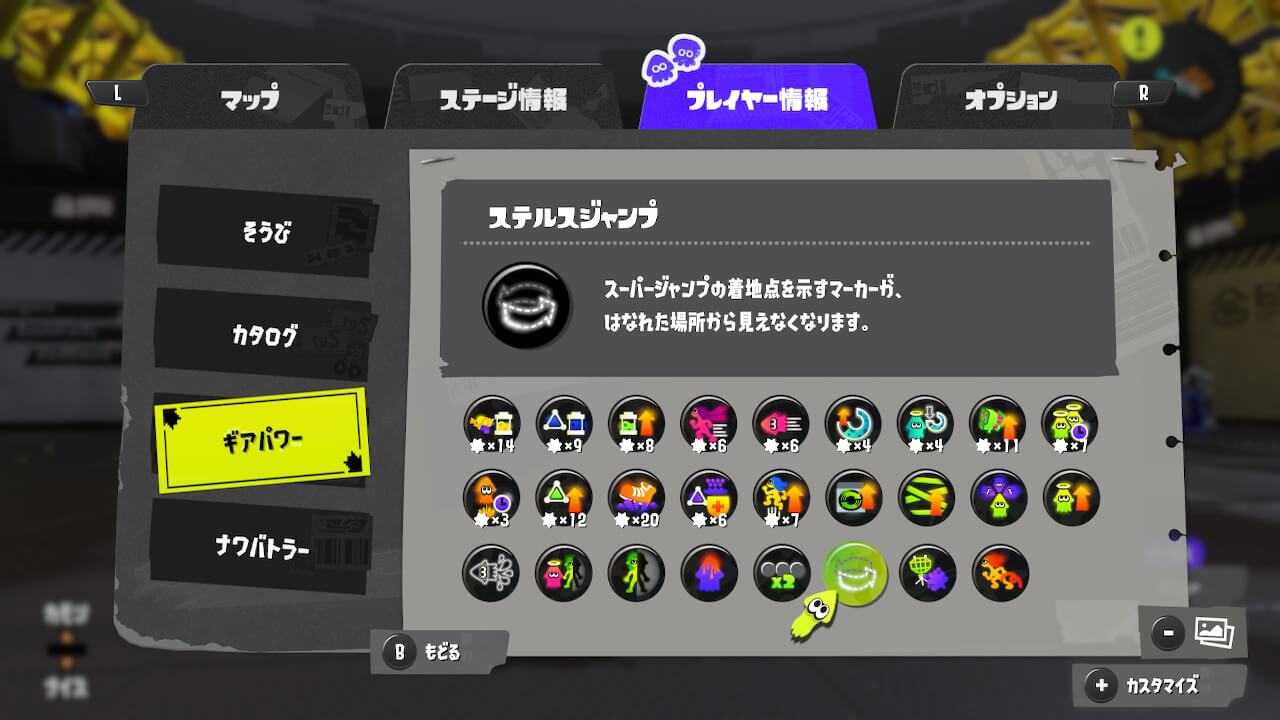This screenshot has height=720, width=1280.
Task: Select the gear power icon marked ×3
Action: 491,498
